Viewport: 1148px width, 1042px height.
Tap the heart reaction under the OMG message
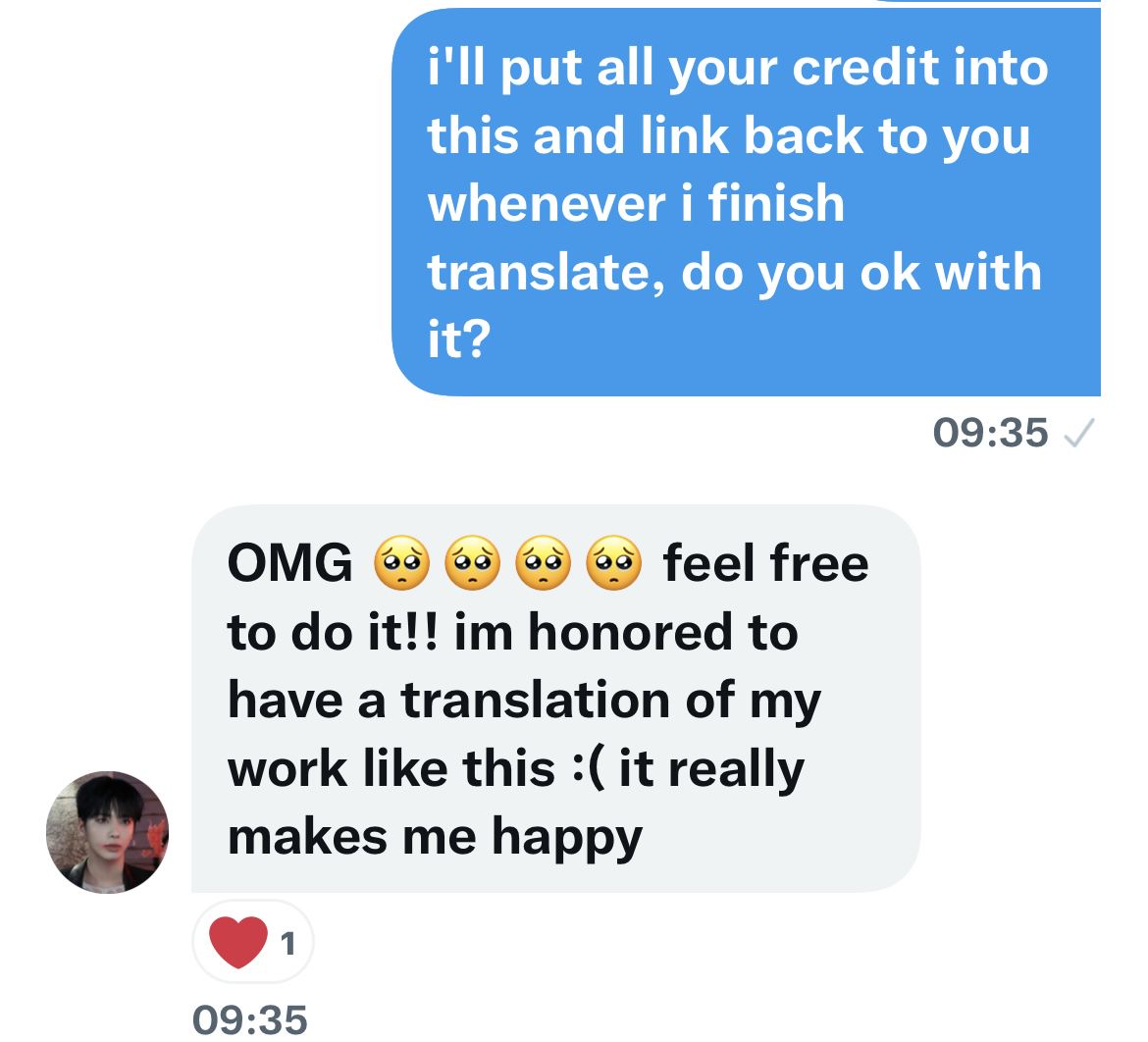click(252, 943)
